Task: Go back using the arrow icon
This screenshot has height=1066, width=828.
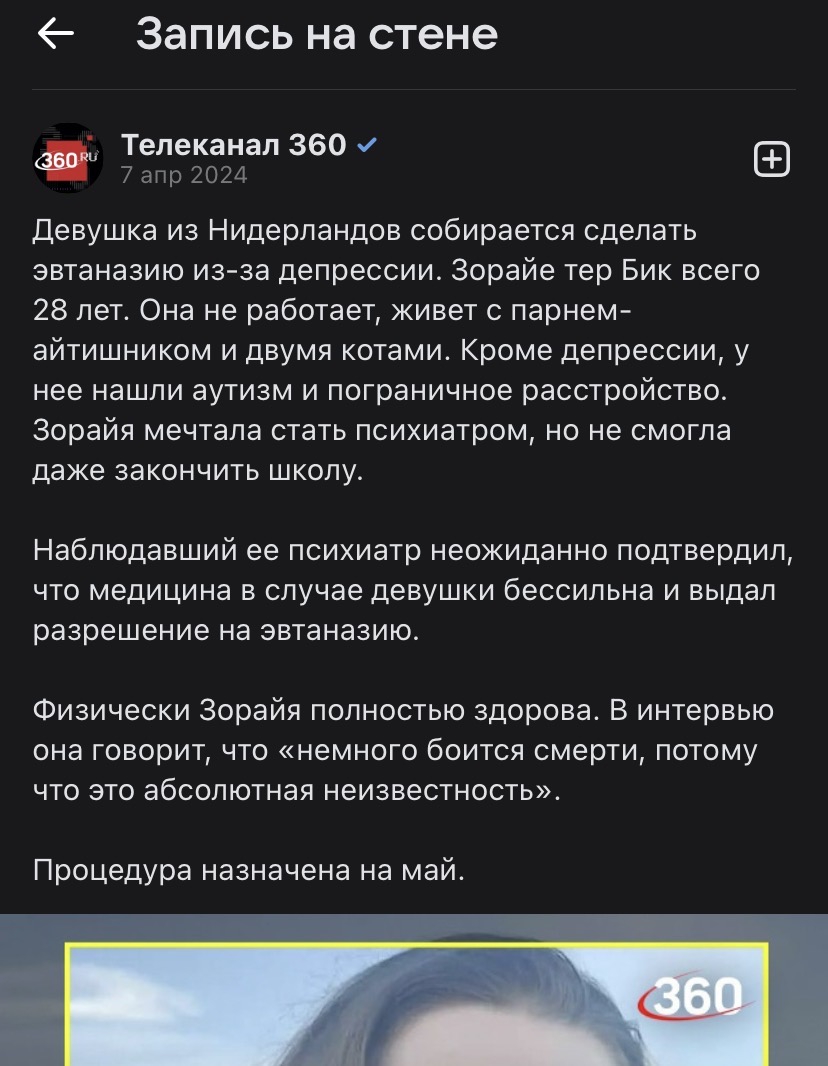Action: tap(56, 35)
